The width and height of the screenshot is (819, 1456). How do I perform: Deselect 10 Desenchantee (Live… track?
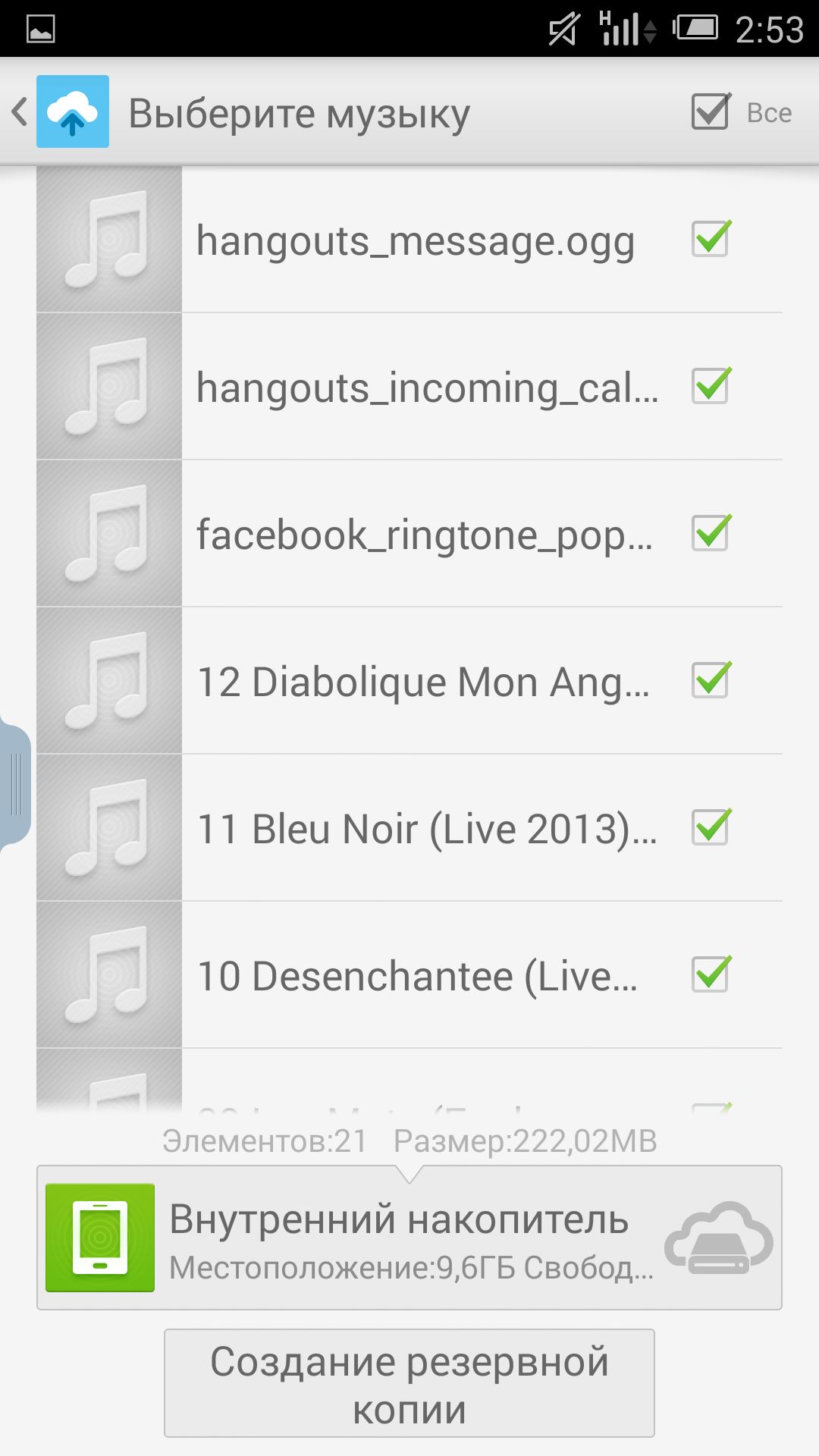(x=711, y=974)
